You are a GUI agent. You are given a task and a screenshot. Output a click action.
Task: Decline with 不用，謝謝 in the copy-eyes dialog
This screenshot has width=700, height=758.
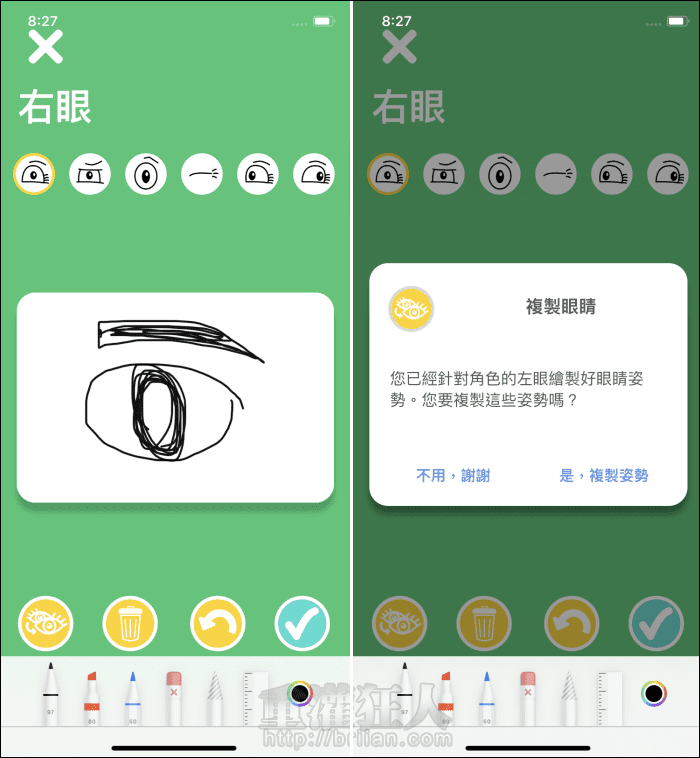coord(453,476)
